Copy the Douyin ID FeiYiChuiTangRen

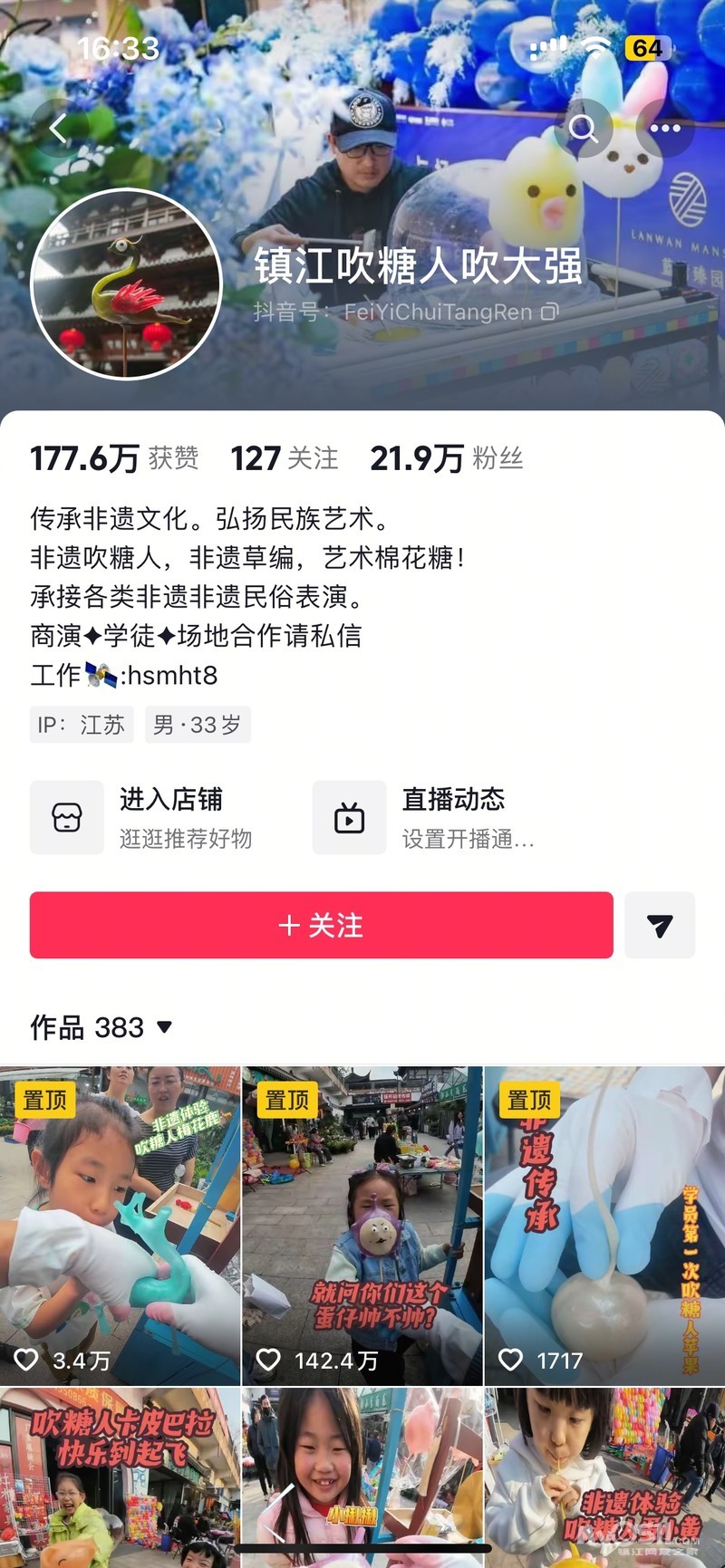coord(550,313)
